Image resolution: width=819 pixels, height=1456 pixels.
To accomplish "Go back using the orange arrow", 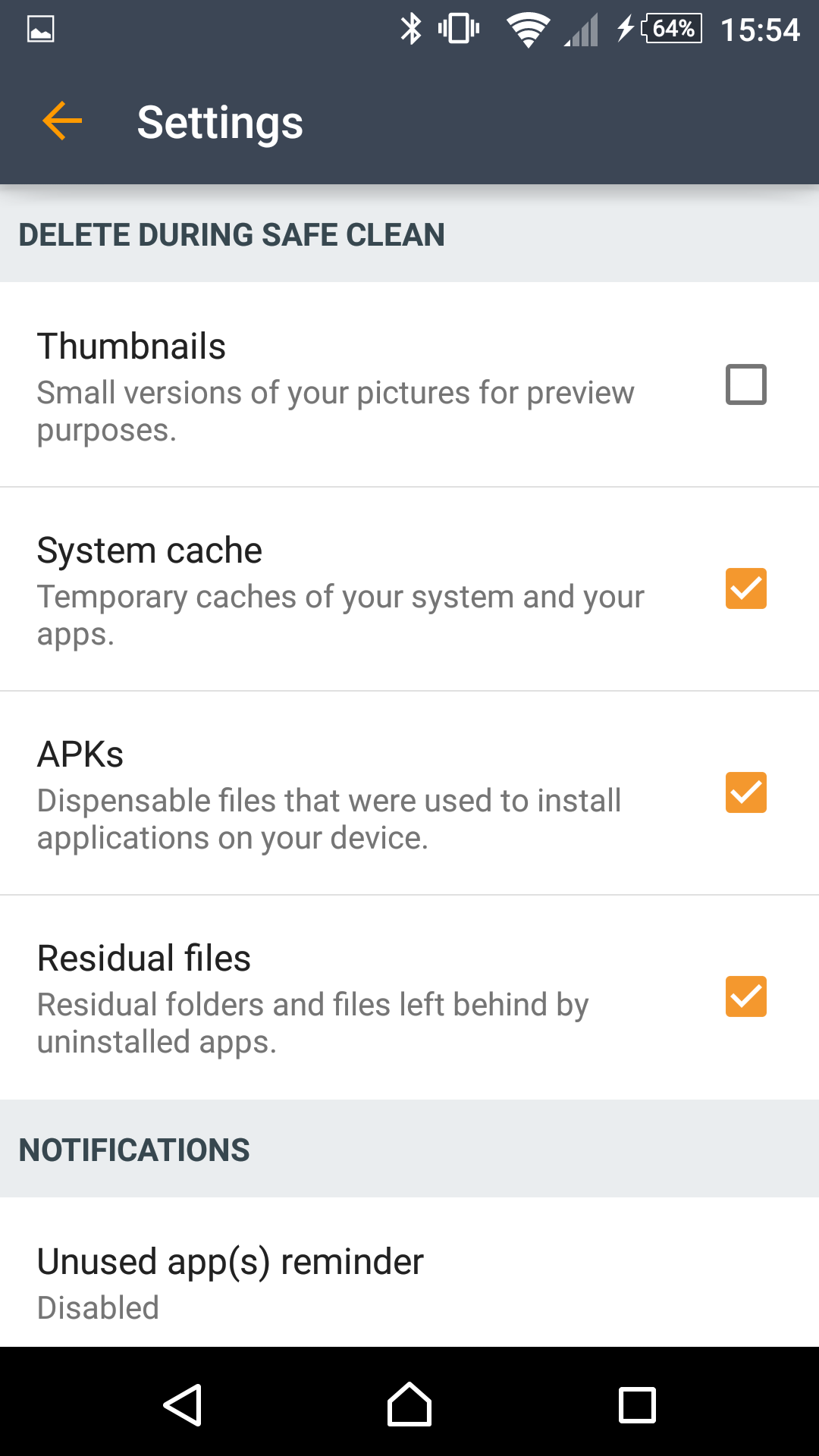I will point(62,121).
